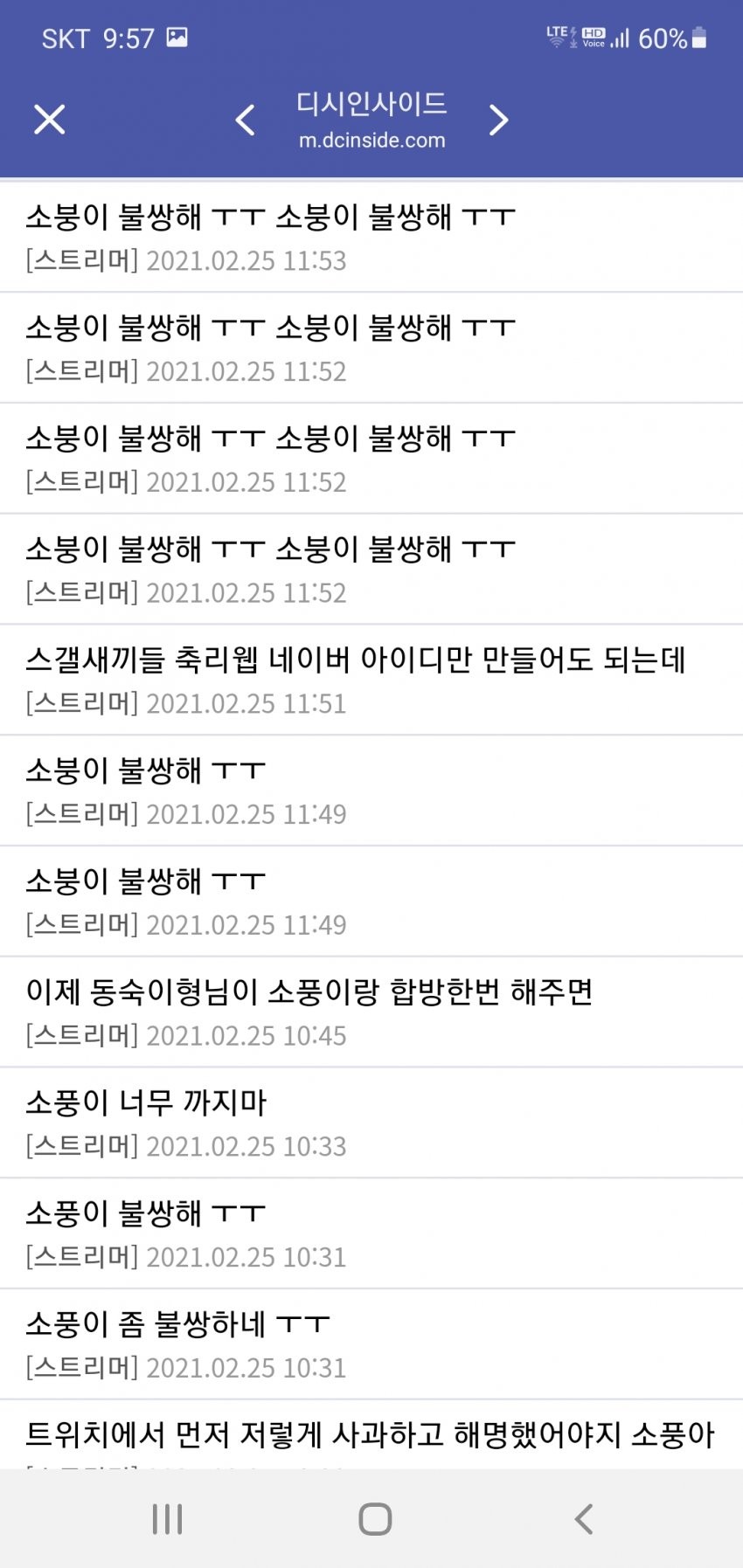Tap the system home button
743x1568 pixels.
(x=375, y=1519)
